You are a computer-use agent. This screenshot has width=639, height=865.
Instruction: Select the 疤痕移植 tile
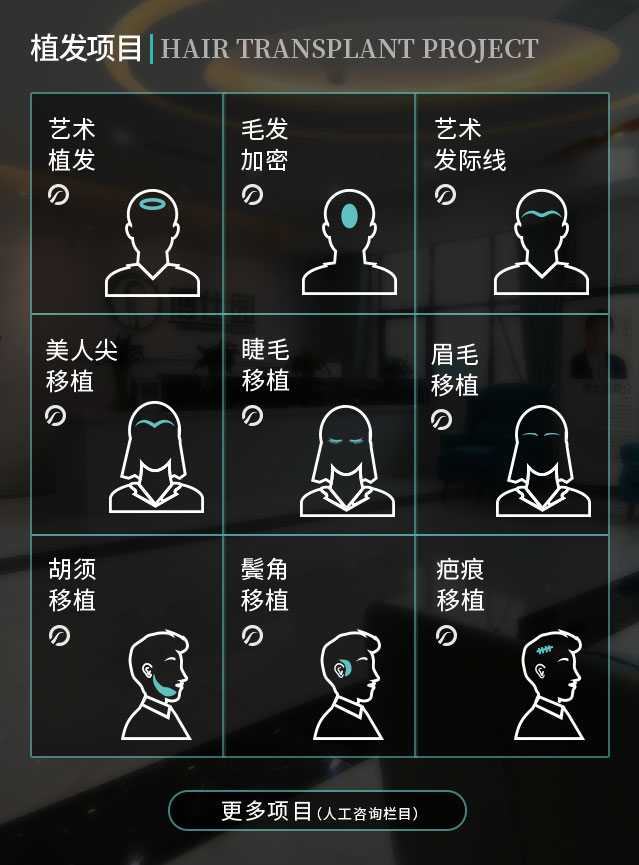pyautogui.click(x=512, y=646)
